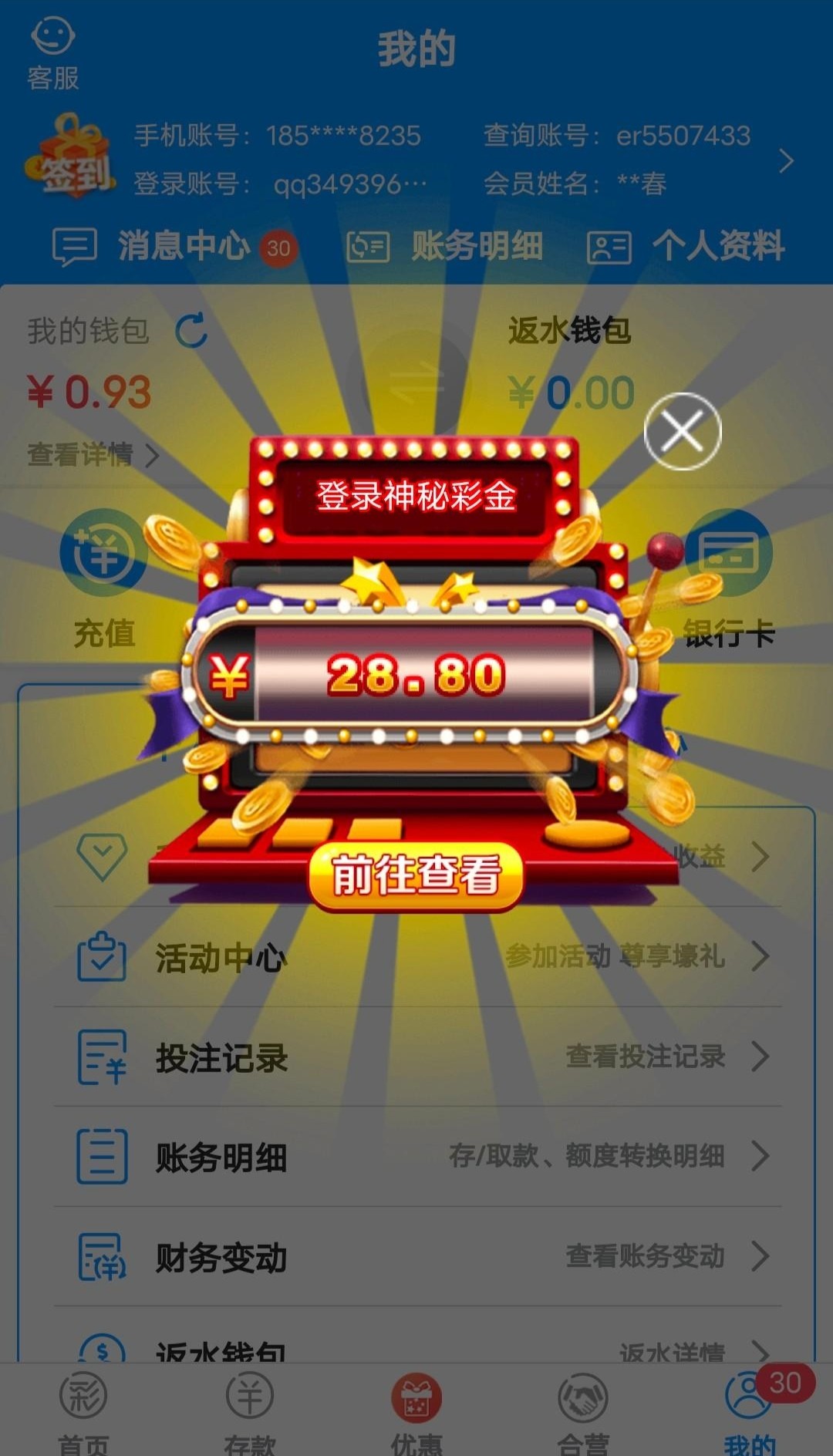Open the 活动中心 row

[416, 957]
